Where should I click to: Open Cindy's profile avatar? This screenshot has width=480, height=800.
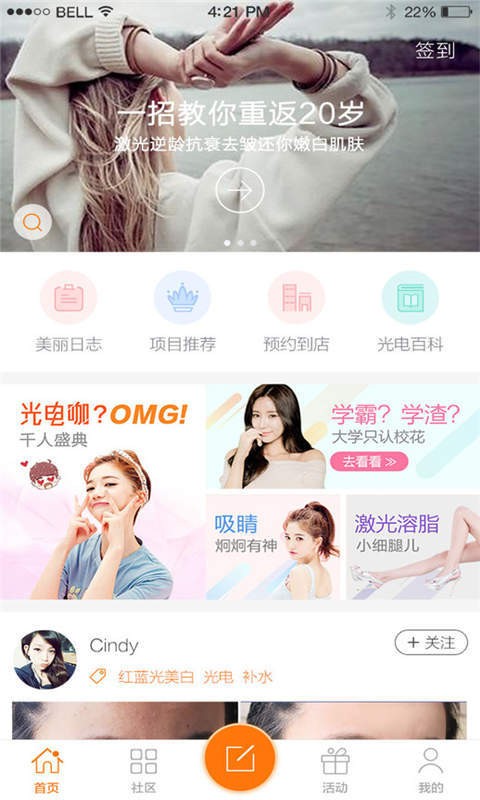pyautogui.click(x=45, y=659)
